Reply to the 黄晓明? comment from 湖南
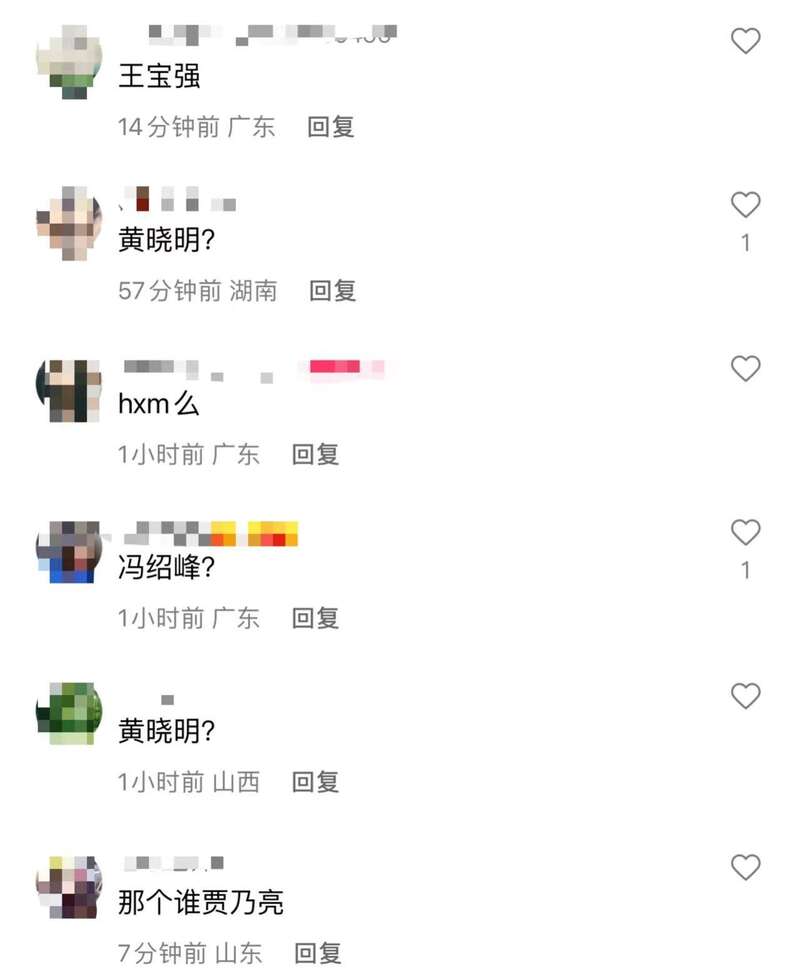The image size is (800, 976). click(x=333, y=291)
